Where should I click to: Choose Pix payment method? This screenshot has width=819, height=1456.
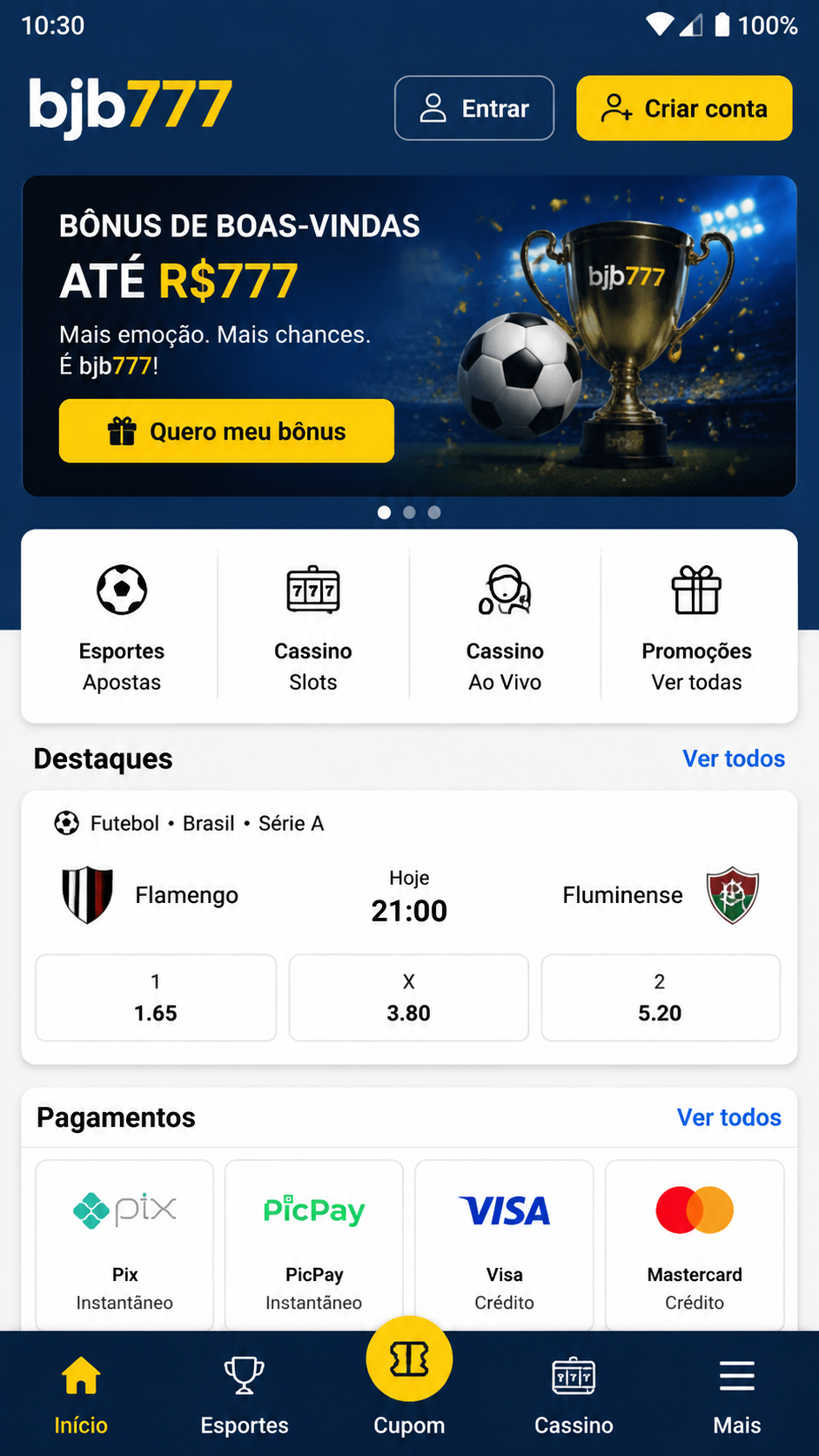124,1245
